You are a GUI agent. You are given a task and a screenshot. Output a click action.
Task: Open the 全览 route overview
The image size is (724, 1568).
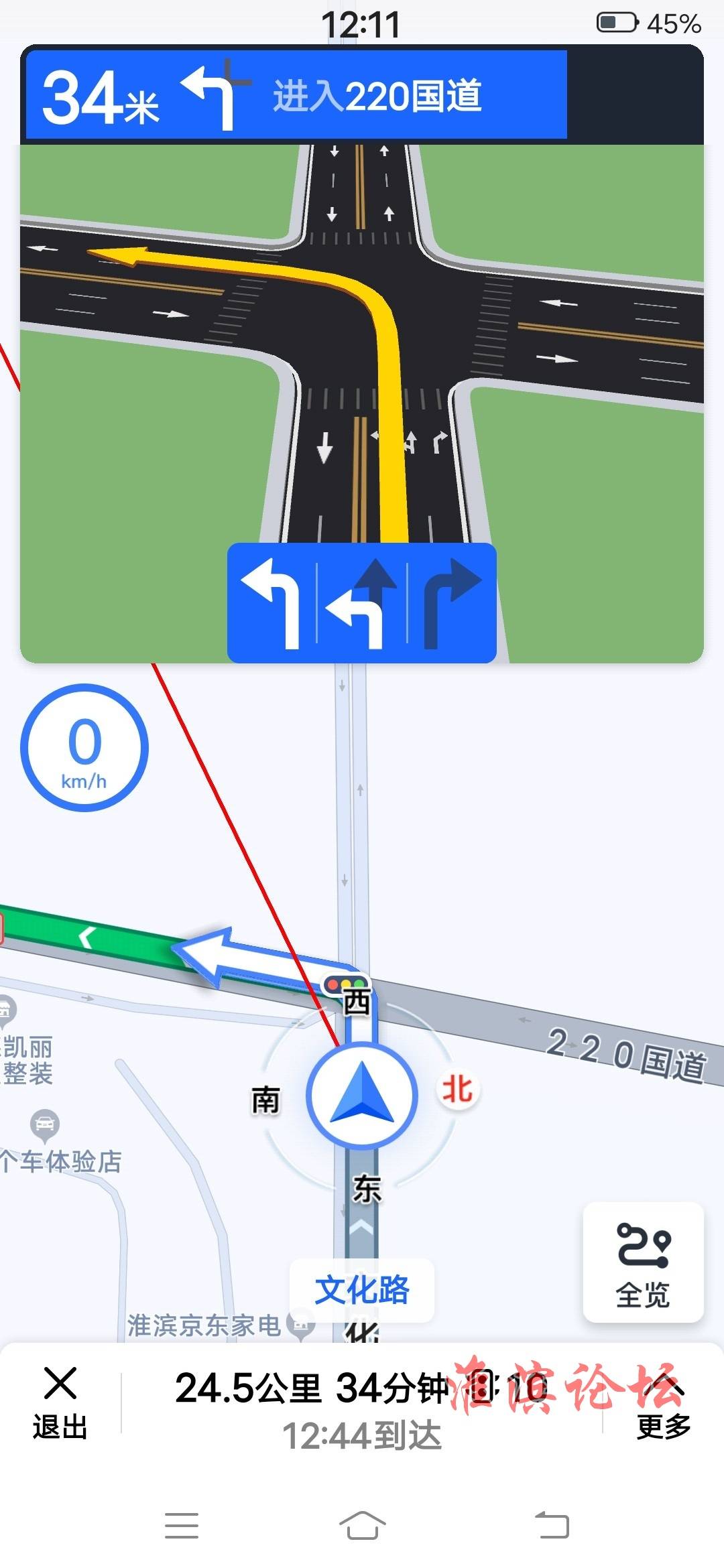[643, 1263]
